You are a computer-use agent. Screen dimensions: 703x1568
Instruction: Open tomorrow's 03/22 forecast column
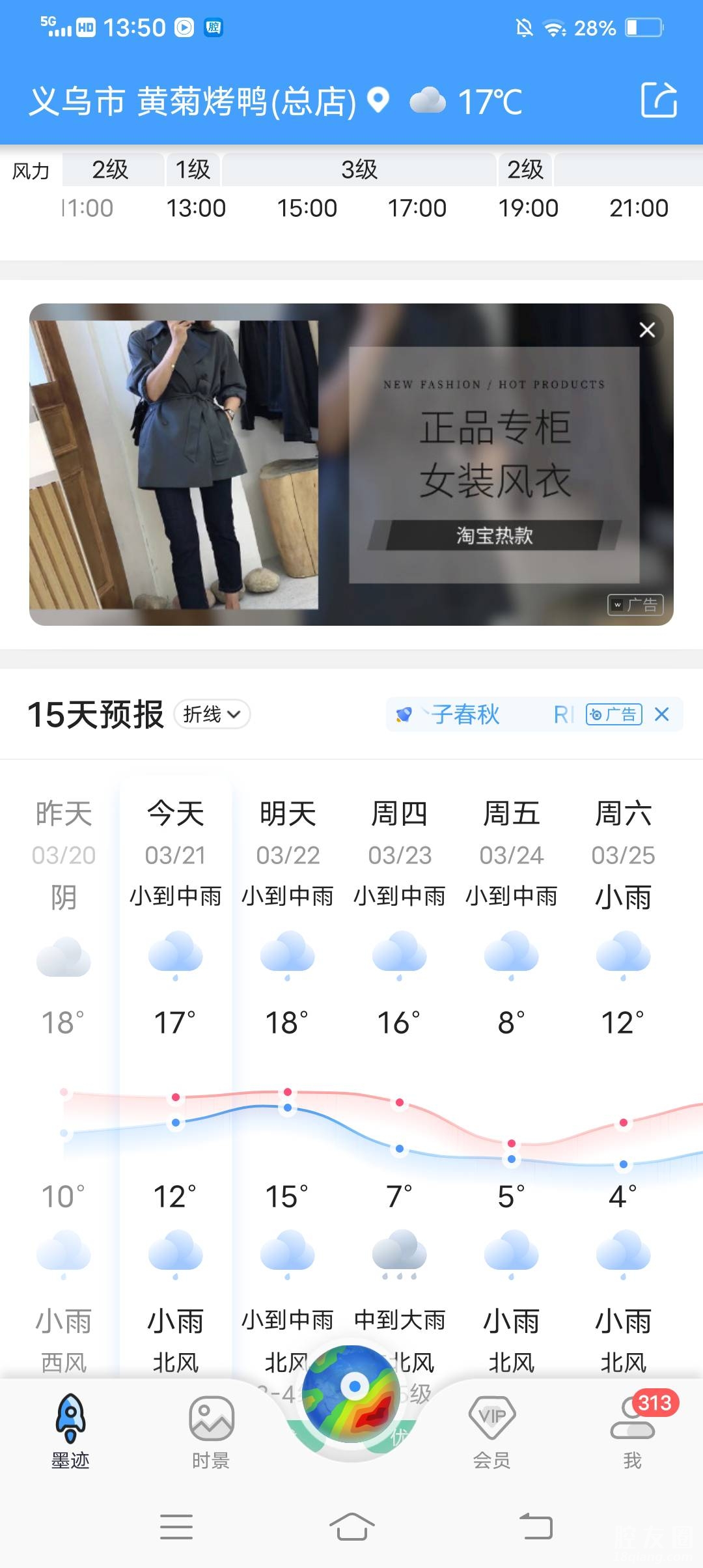pos(287,977)
